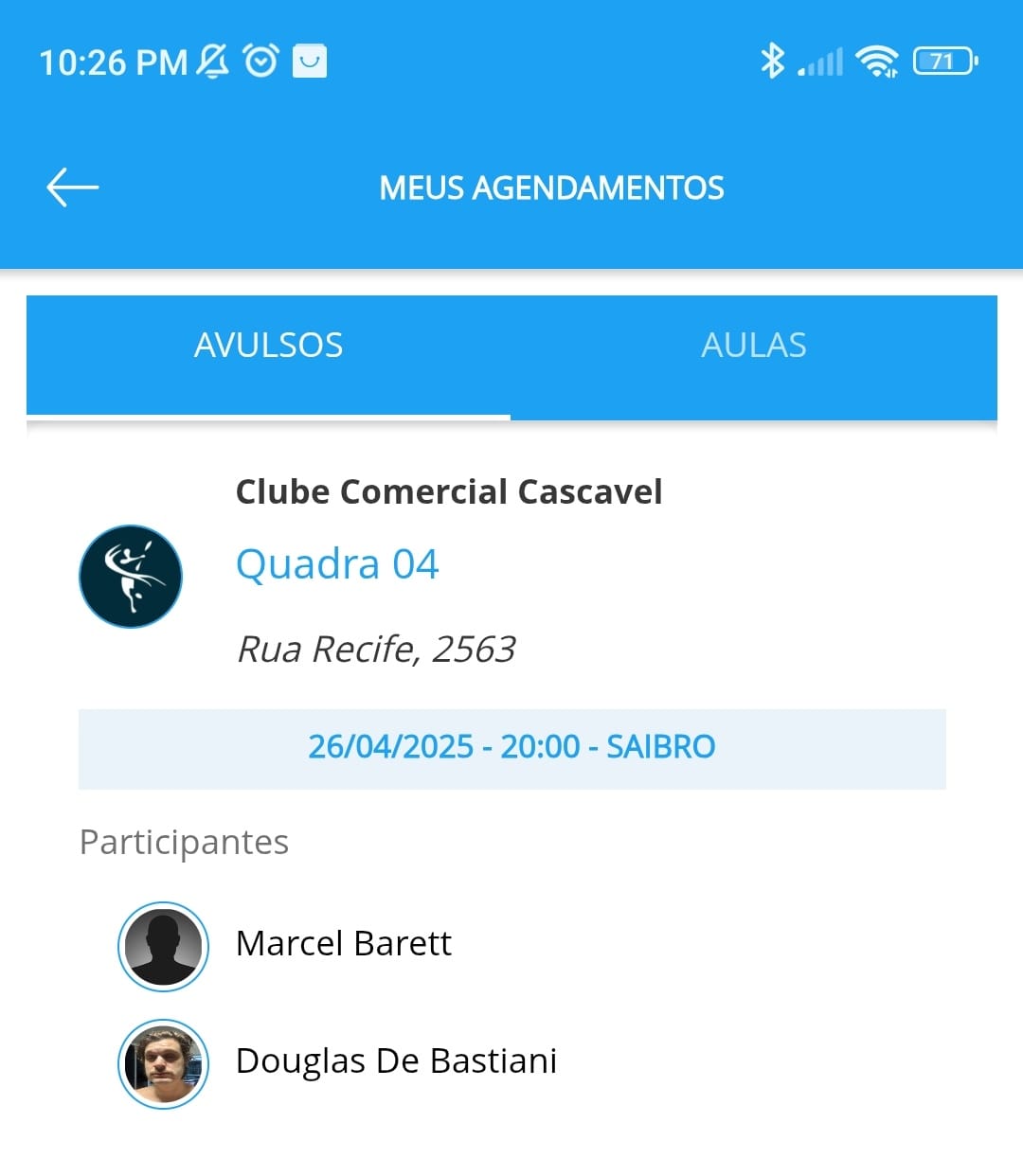
Task: Select the AVULSOS tab
Action: pyautogui.click(x=268, y=346)
